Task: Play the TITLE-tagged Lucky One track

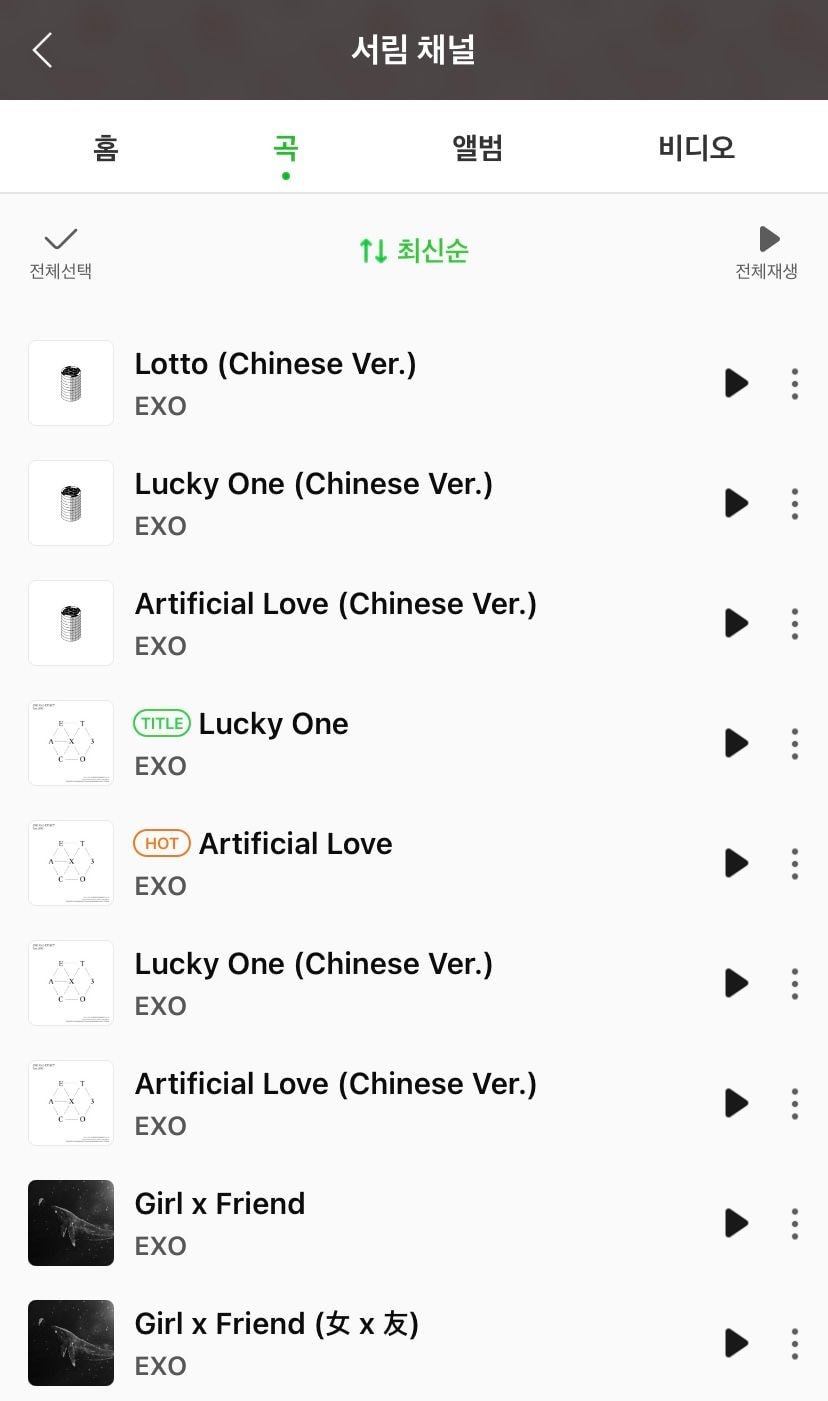Action: pos(737,743)
